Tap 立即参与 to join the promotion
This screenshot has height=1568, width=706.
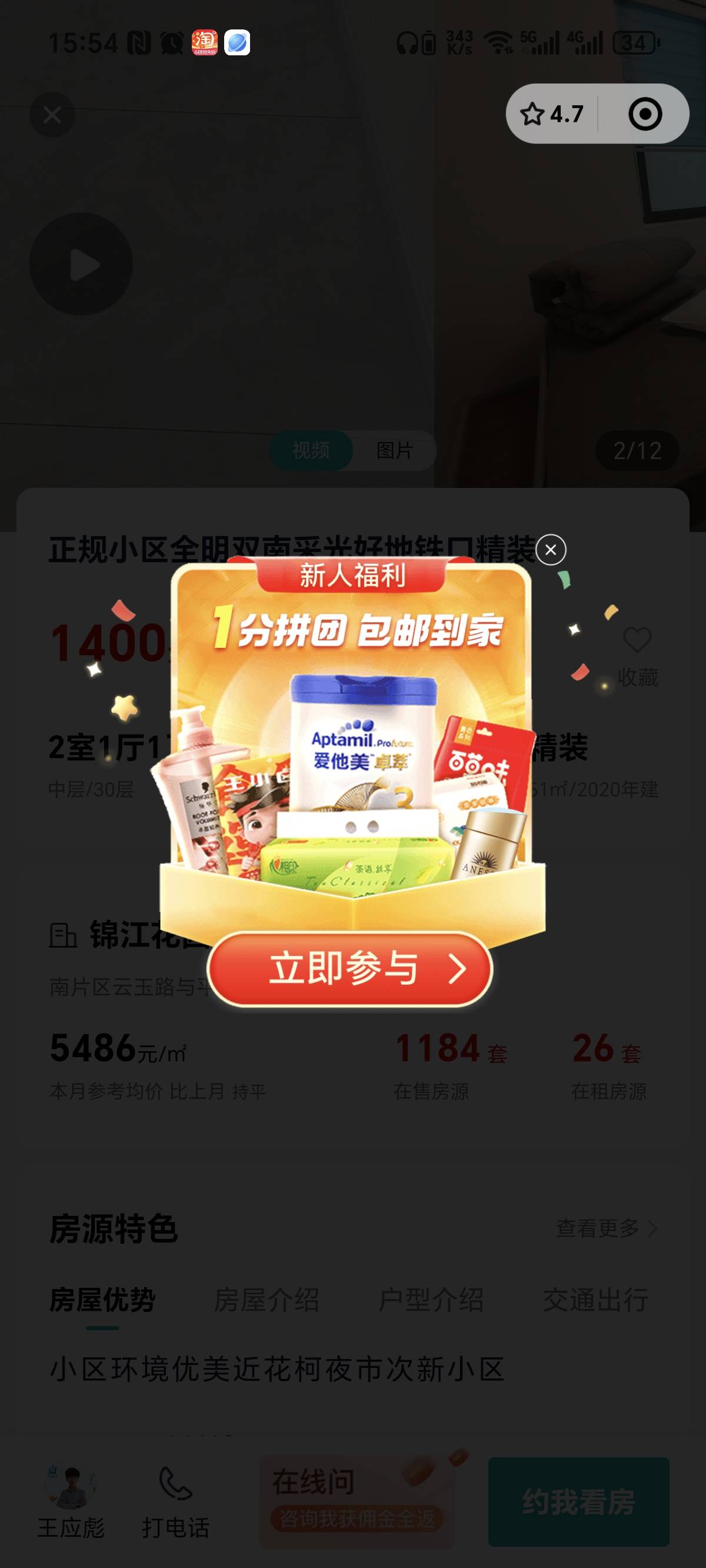pyautogui.click(x=350, y=968)
